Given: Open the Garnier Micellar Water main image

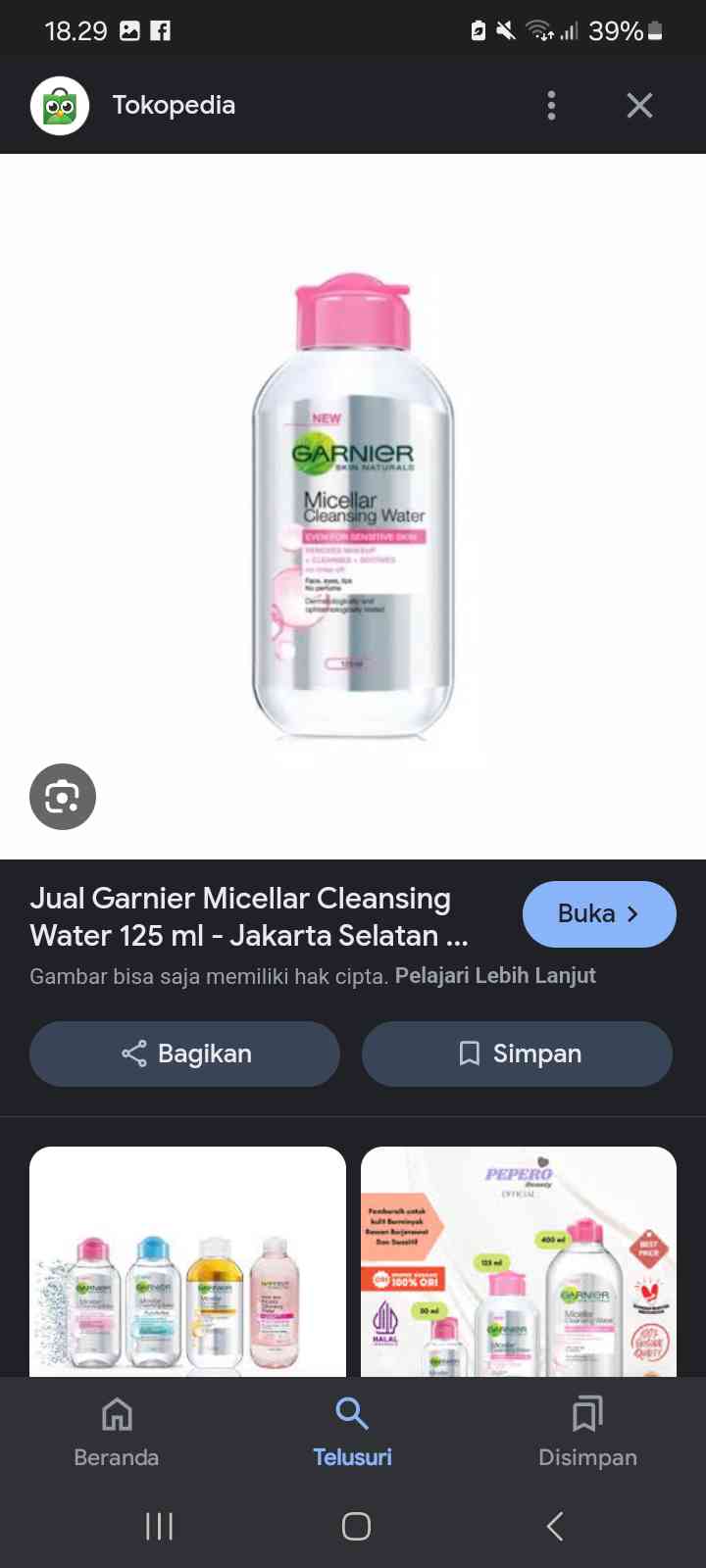Looking at the screenshot, I should point(353,506).
